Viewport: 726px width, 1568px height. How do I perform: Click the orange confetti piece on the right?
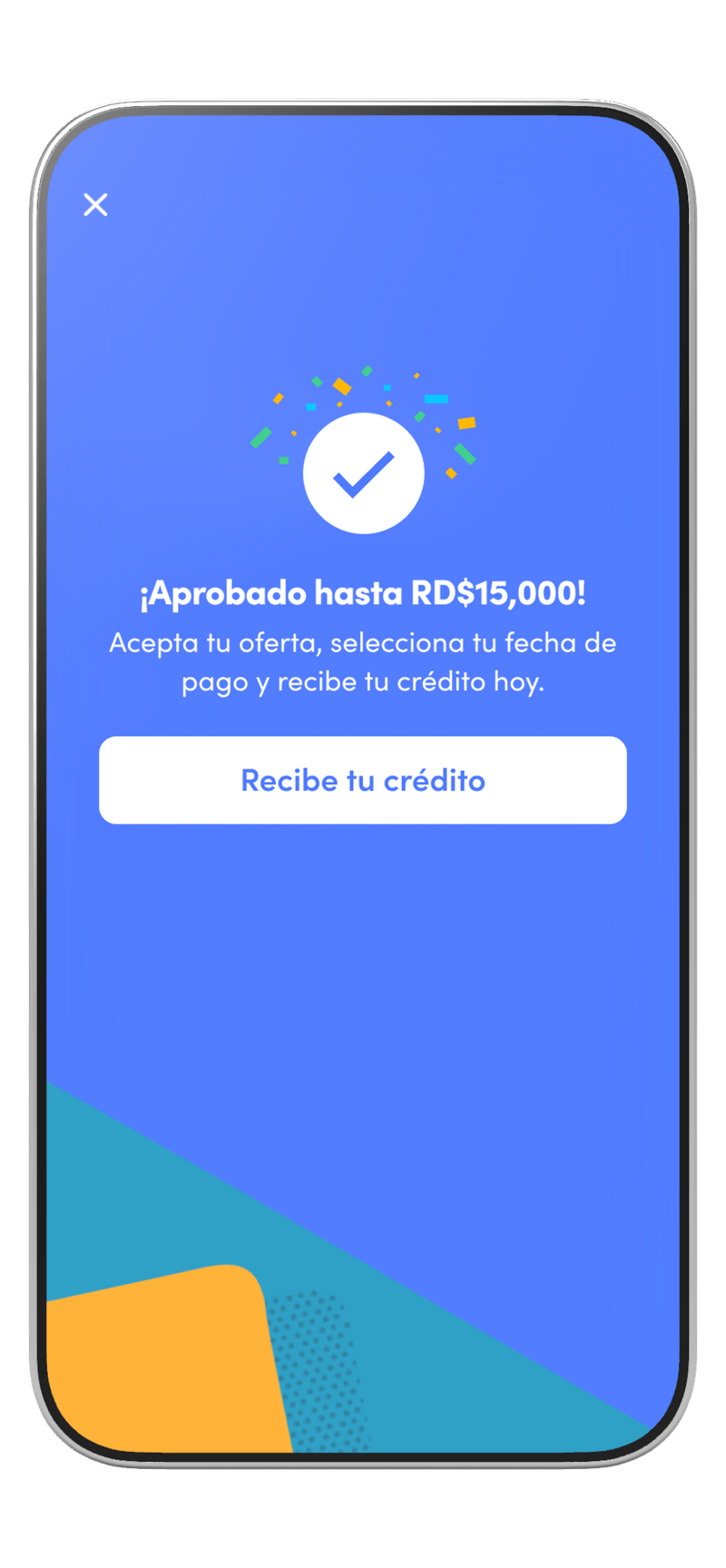468,424
